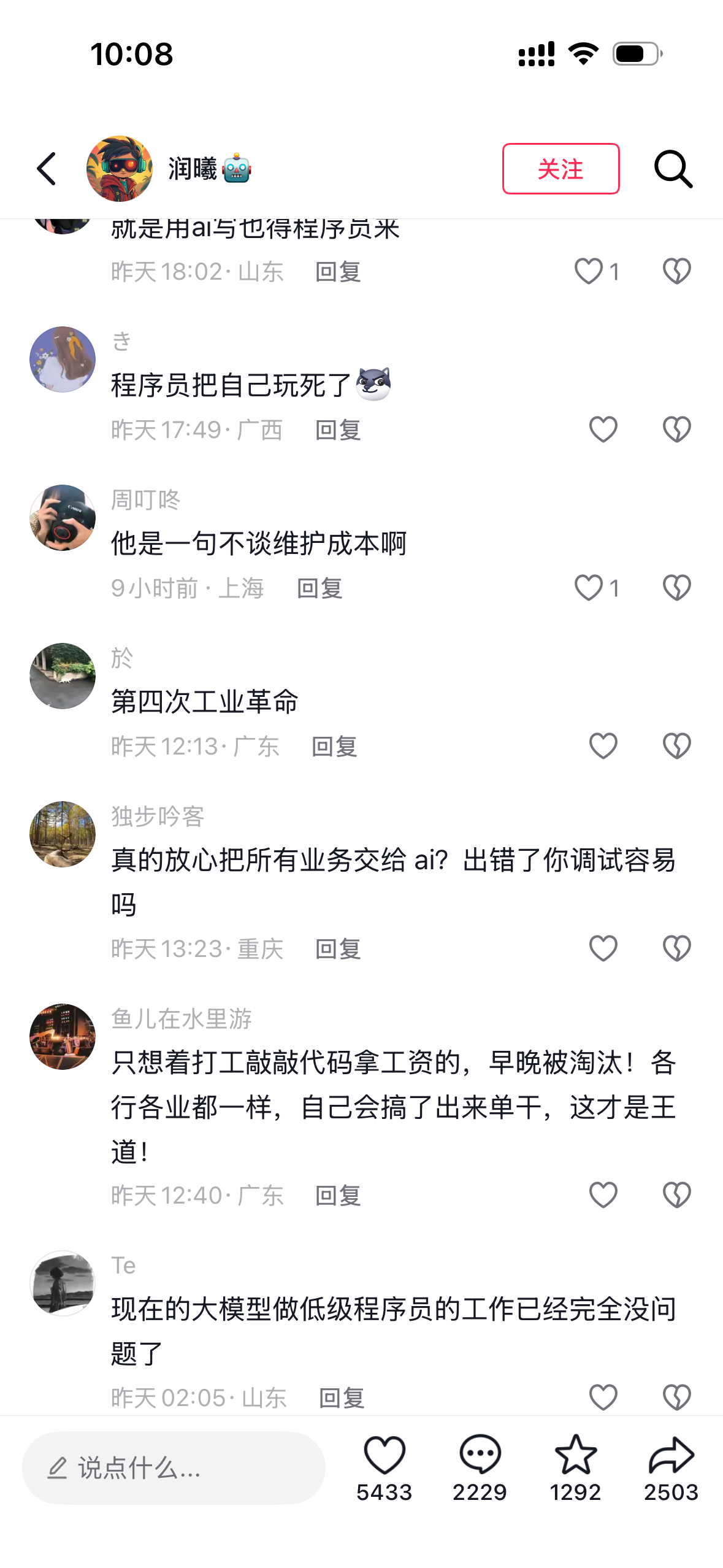Reply to 鱼儿在水里游's comment

click(338, 1196)
